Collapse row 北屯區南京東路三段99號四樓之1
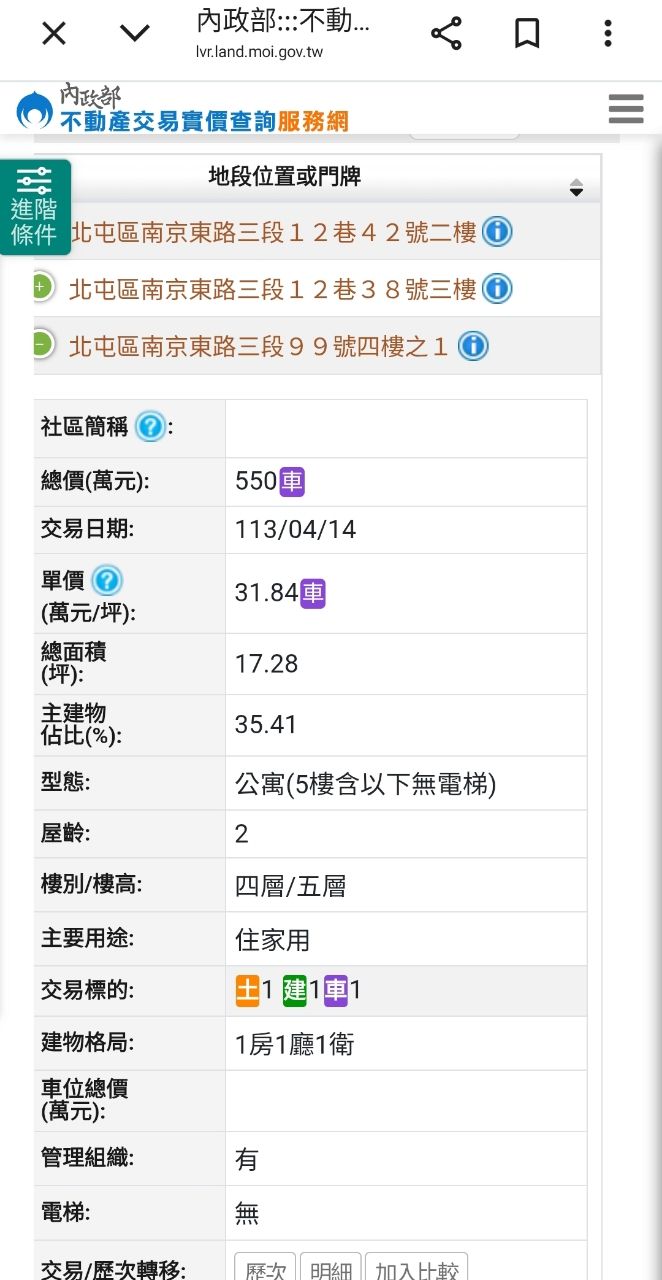The width and height of the screenshot is (662, 1280). (x=40, y=345)
